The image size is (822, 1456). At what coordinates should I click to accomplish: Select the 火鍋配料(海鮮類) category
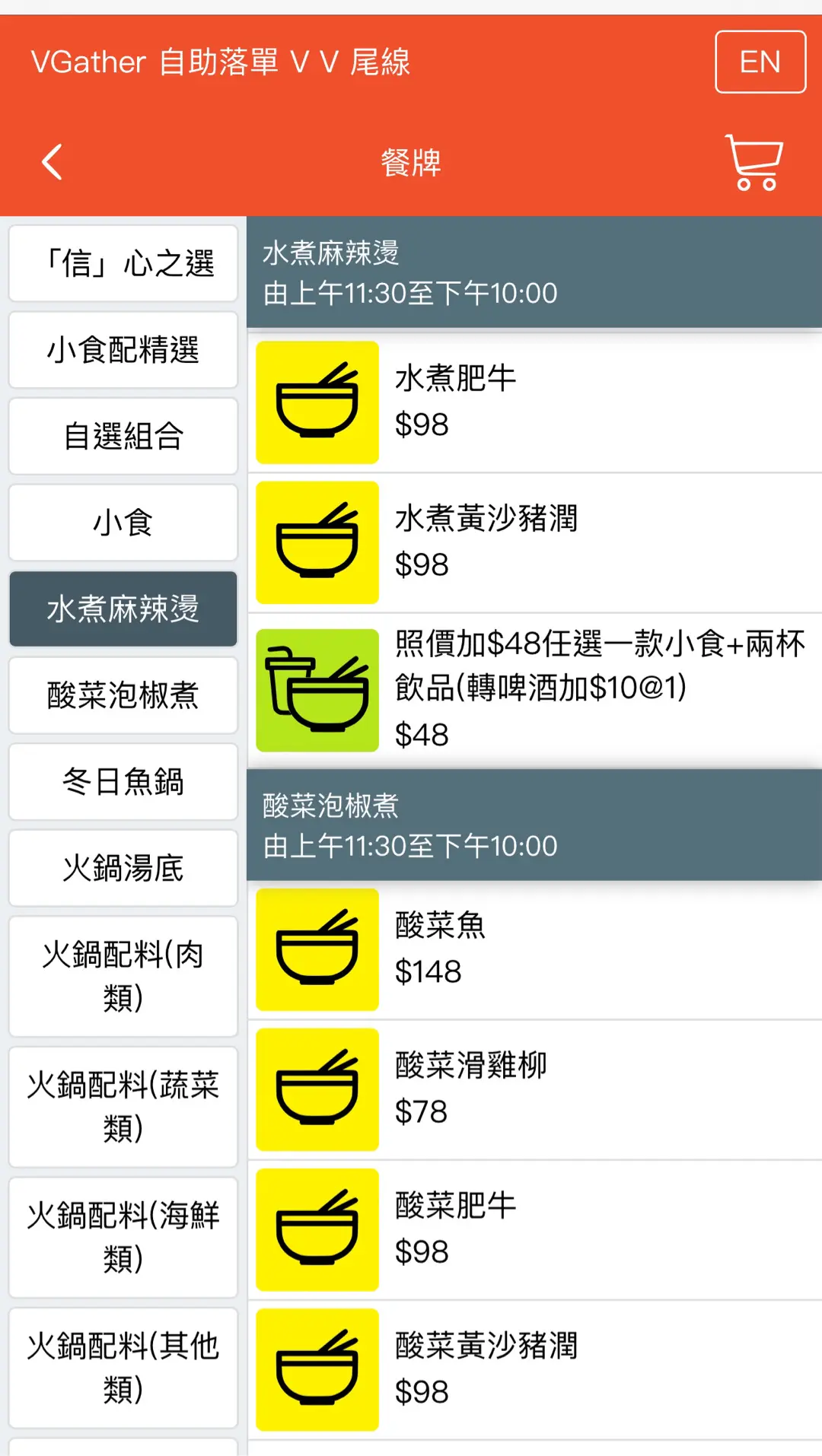[x=123, y=1237]
